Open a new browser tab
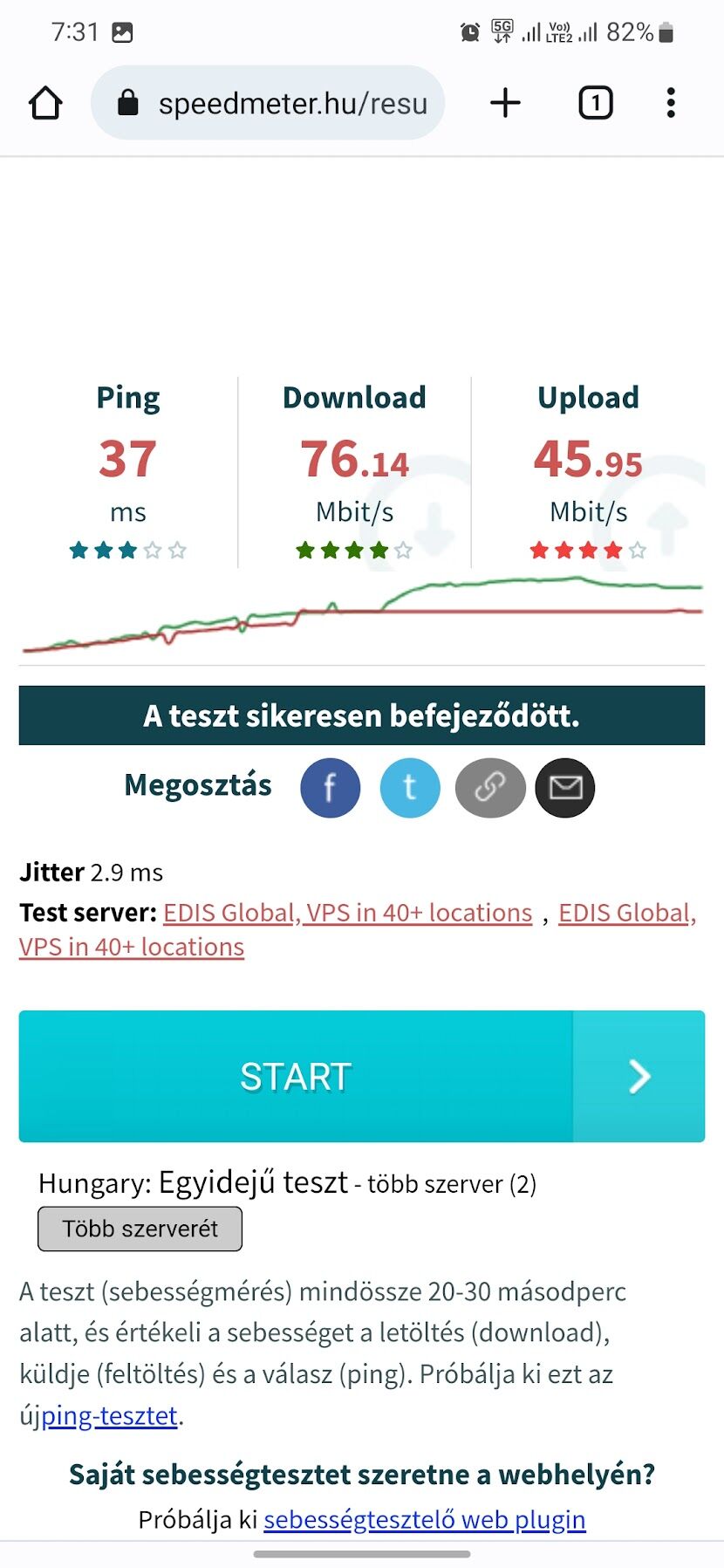This screenshot has width=724, height=1568. 505,103
